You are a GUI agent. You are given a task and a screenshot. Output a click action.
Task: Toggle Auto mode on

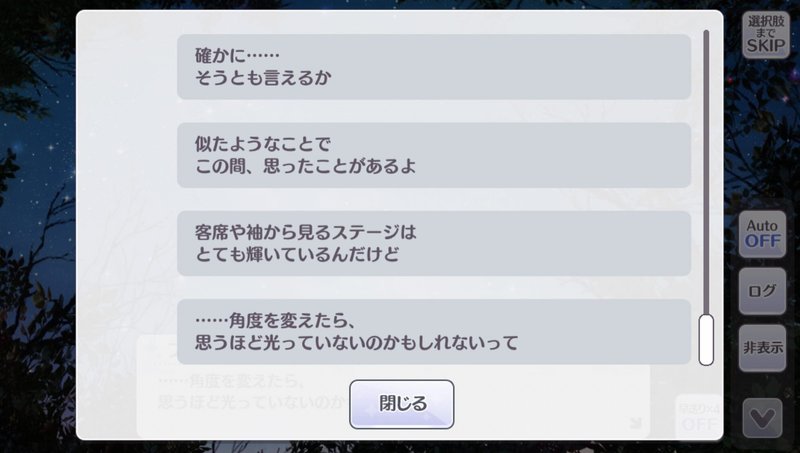point(762,233)
